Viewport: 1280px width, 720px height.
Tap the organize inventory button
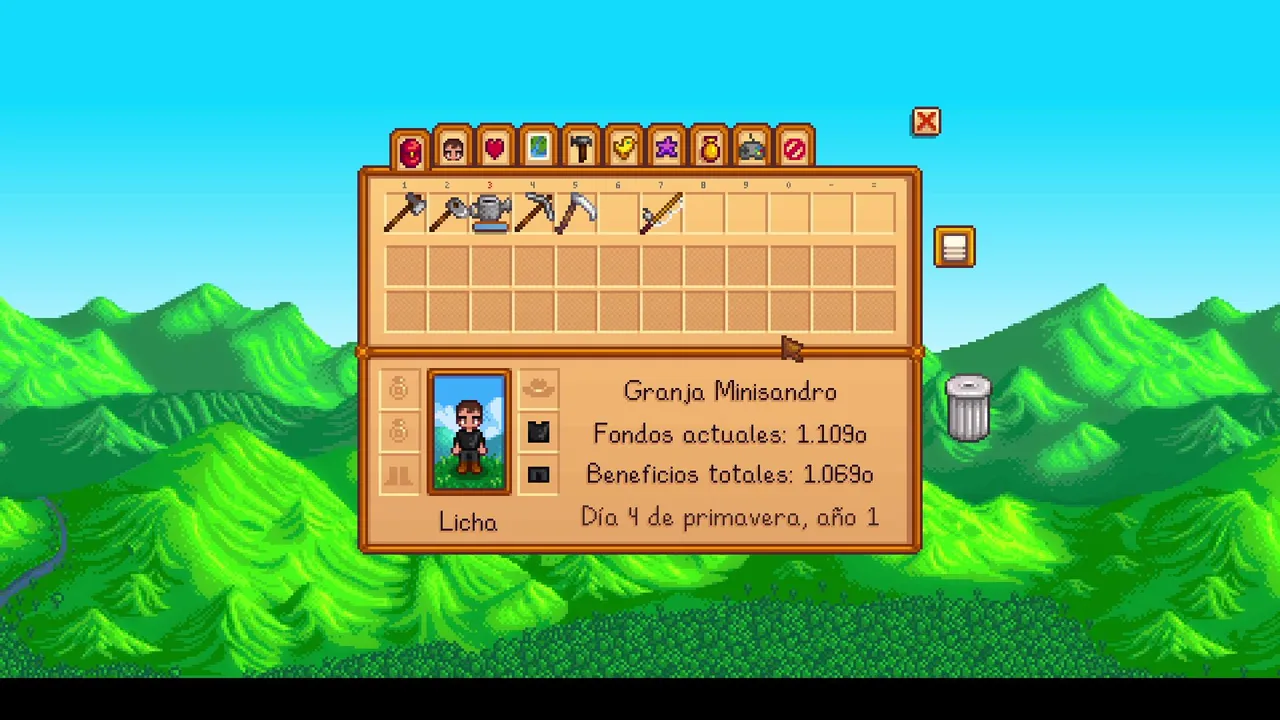click(x=954, y=247)
